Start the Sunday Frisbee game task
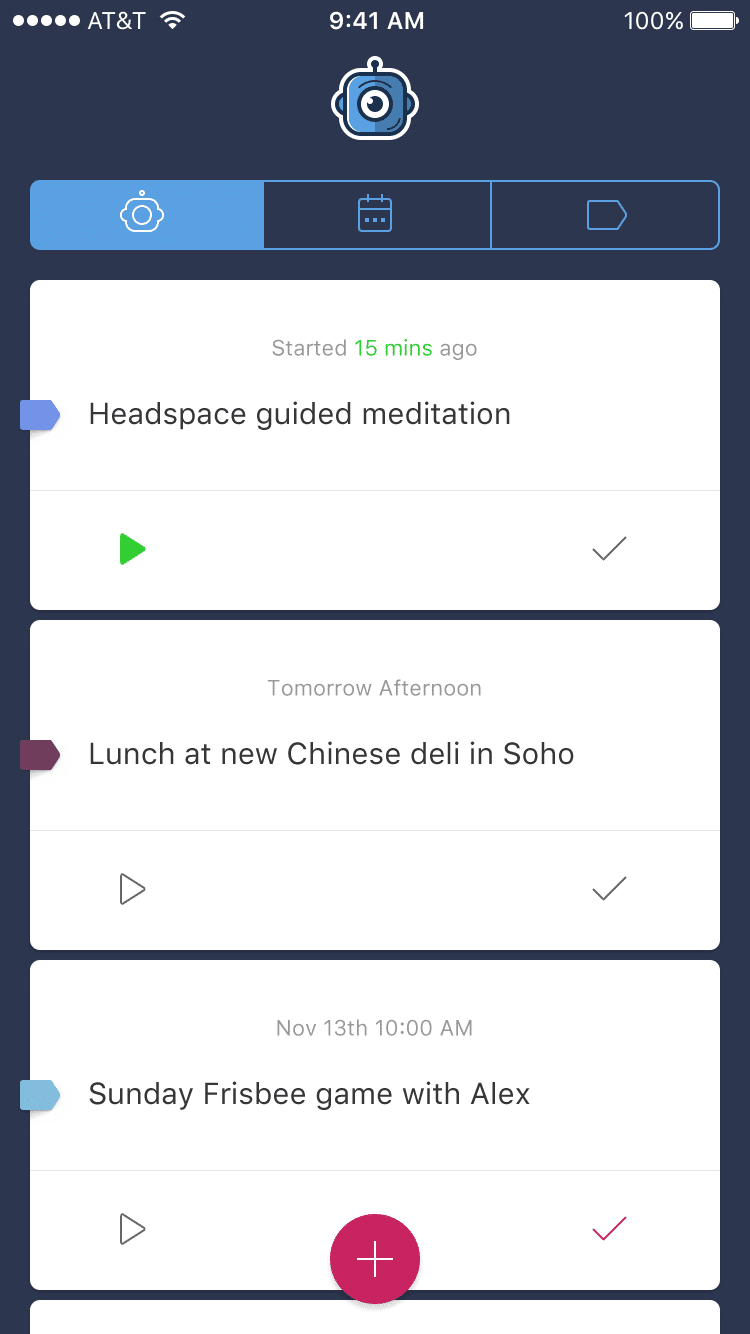 coord(132,1229)
